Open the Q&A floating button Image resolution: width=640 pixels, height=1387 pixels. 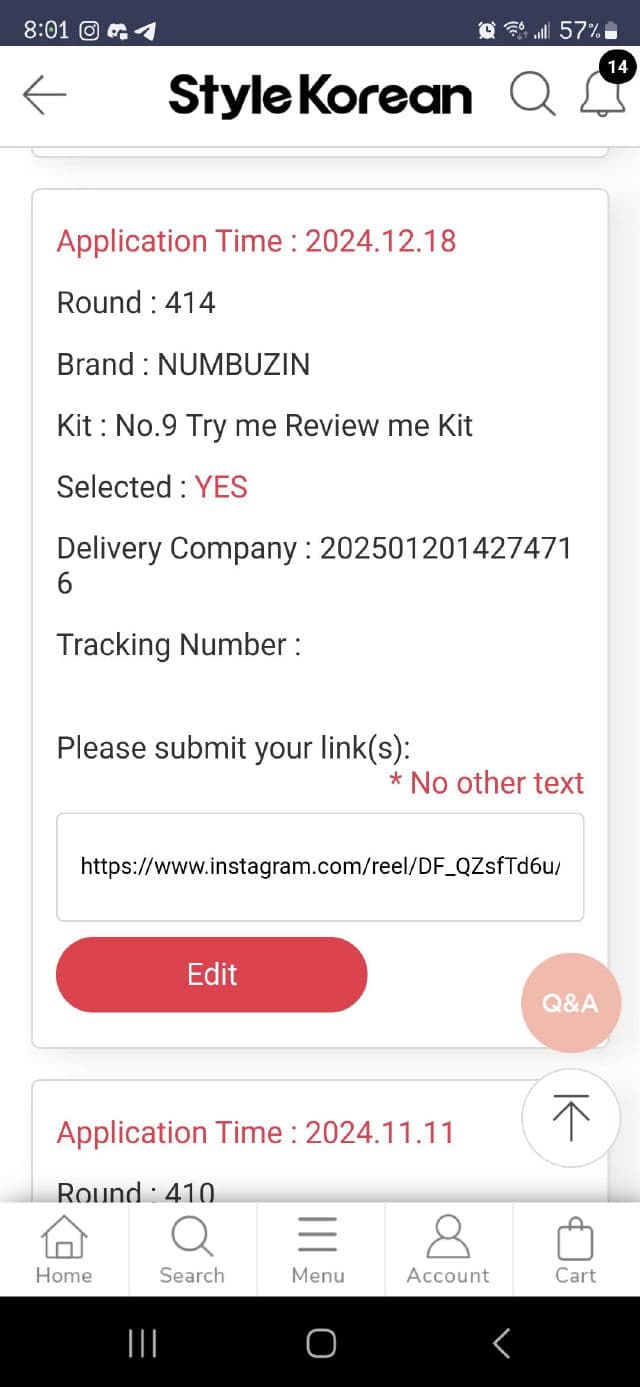pos(570,1002)
